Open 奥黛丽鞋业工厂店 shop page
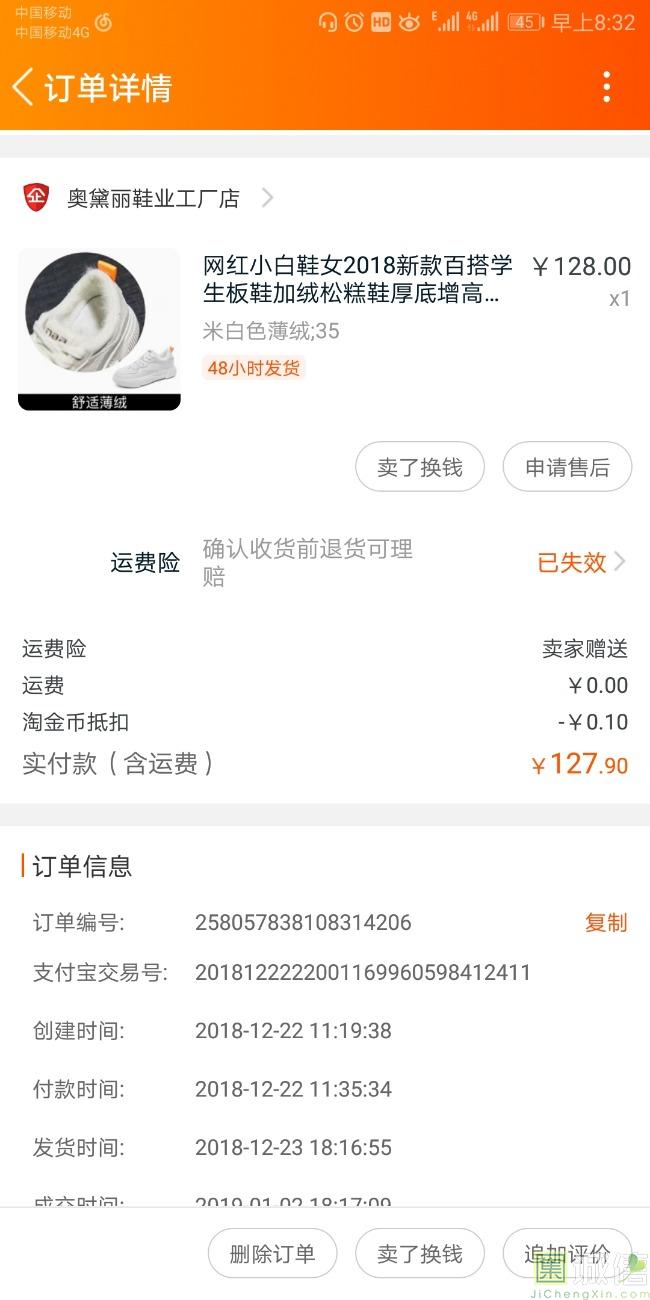This screenshot has width=650, height=1300. click(x=153, y=198)
